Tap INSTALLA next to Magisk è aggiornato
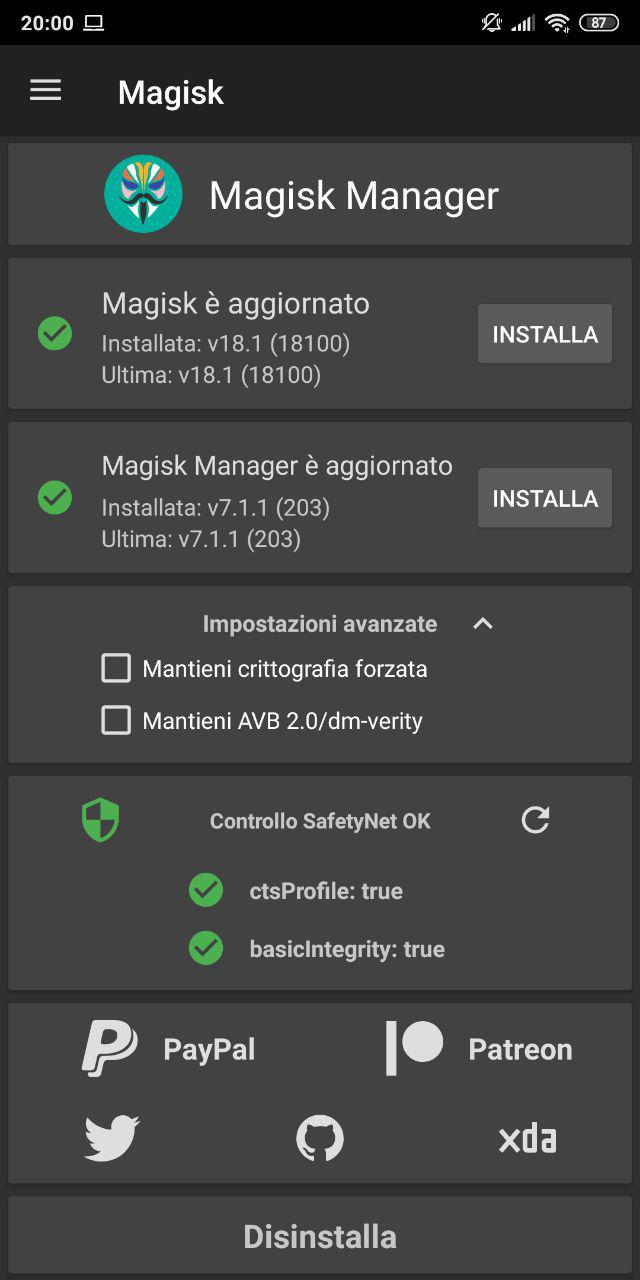Screen dimensions: 640x1280 pos(545,334)
